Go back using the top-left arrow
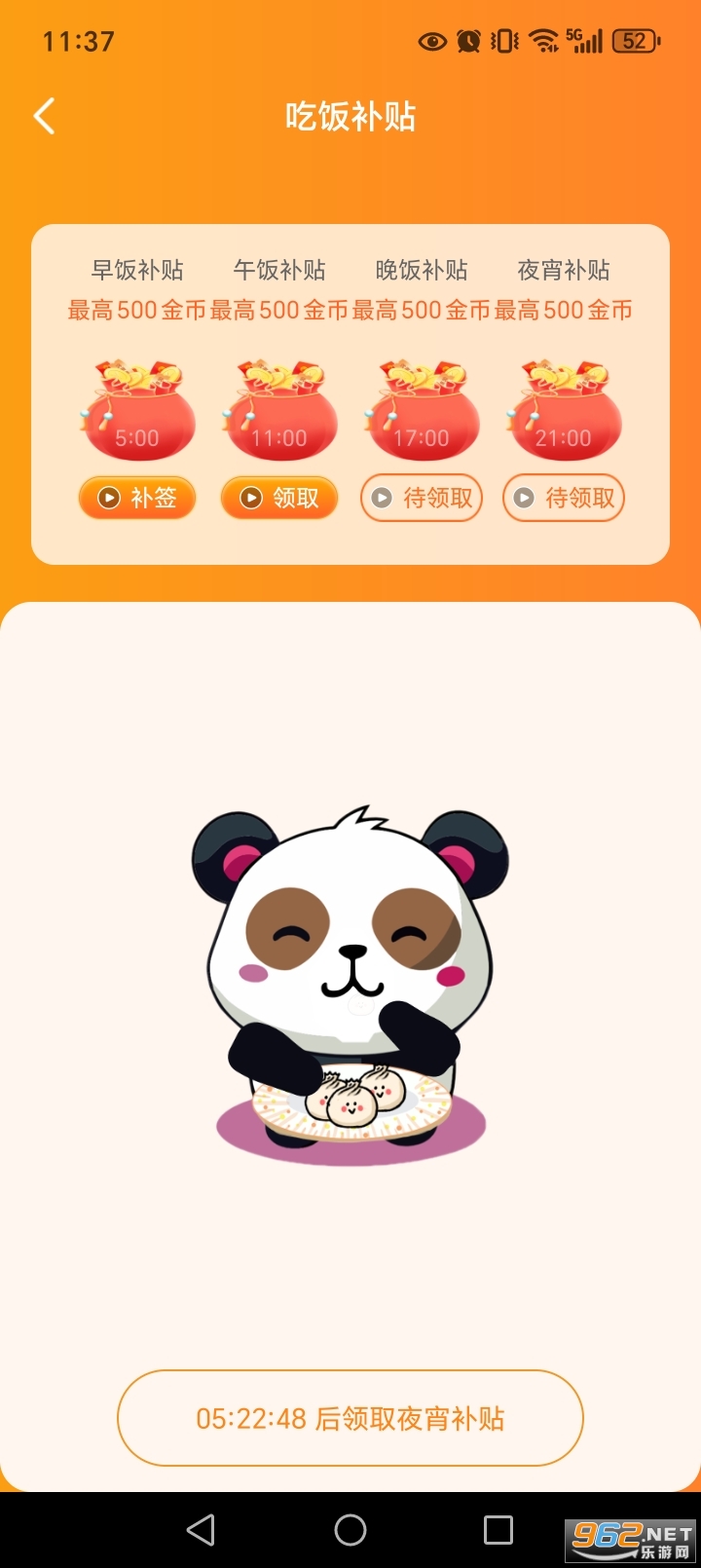 45,116
